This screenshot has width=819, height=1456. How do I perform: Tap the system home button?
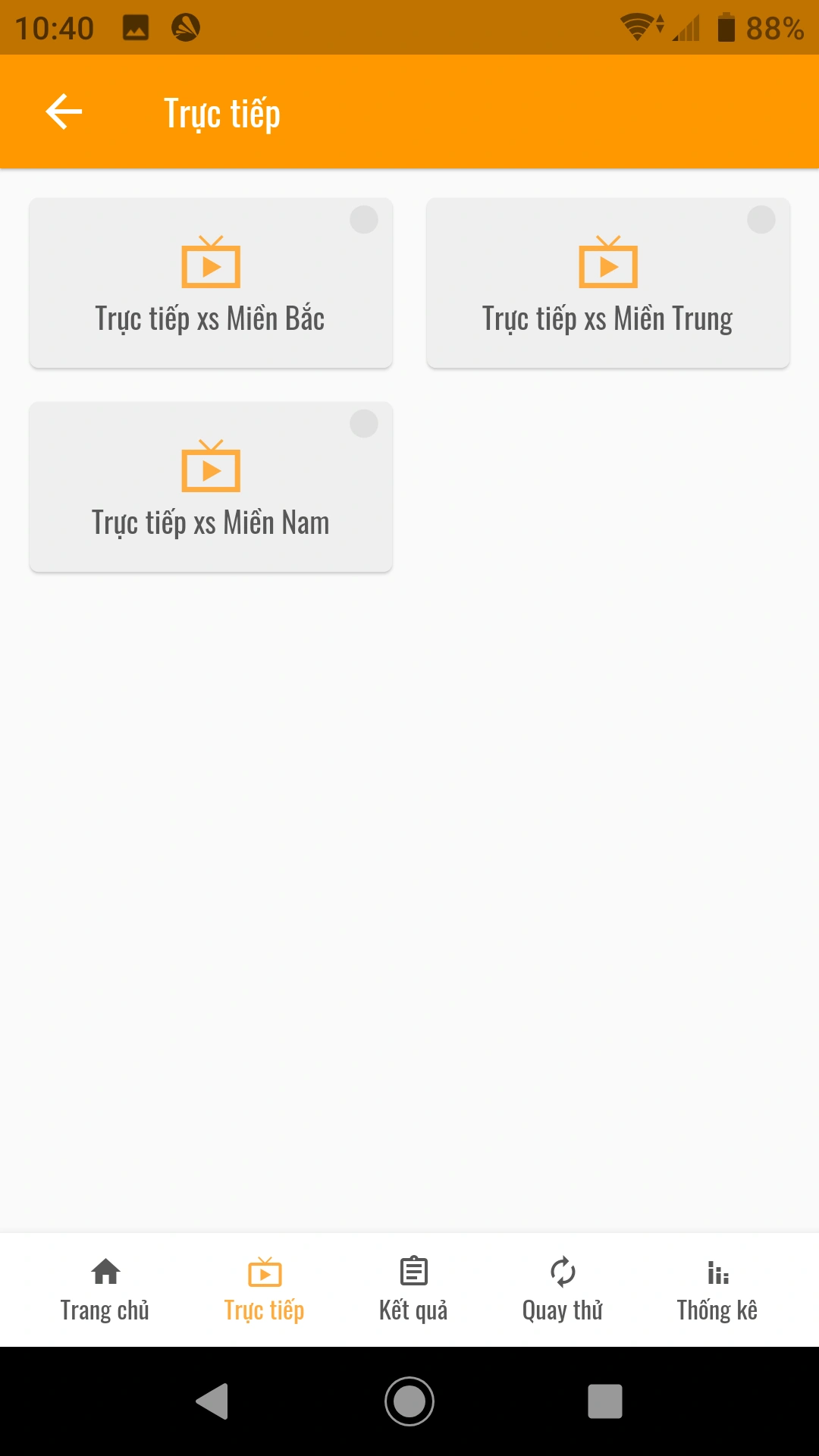(409, 1401)
